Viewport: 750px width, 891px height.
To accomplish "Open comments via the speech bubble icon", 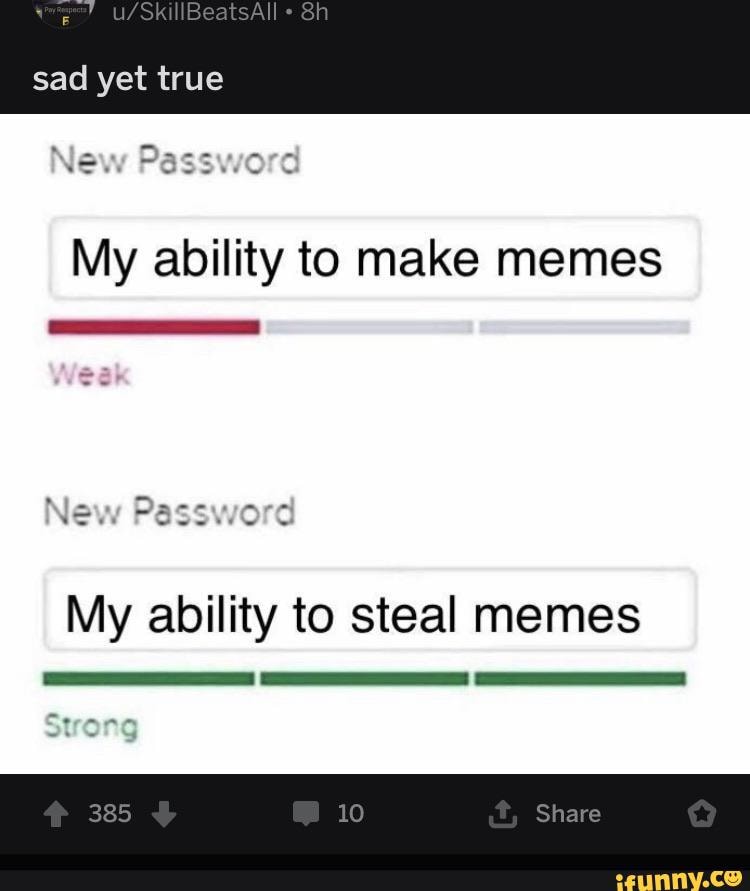I will (x=306, y=813).
